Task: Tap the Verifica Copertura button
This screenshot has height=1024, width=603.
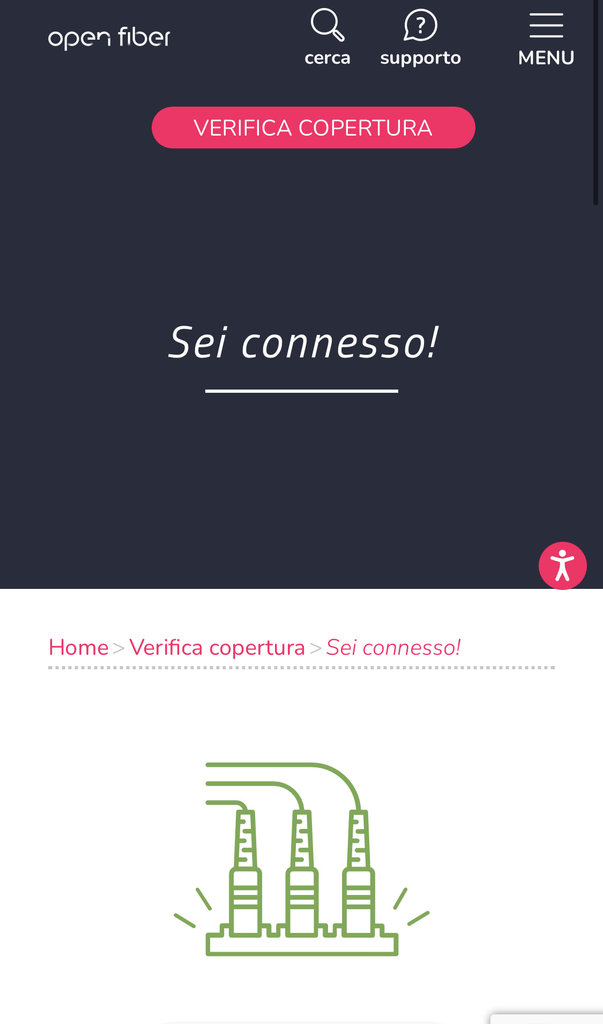Action: (313, 128)
